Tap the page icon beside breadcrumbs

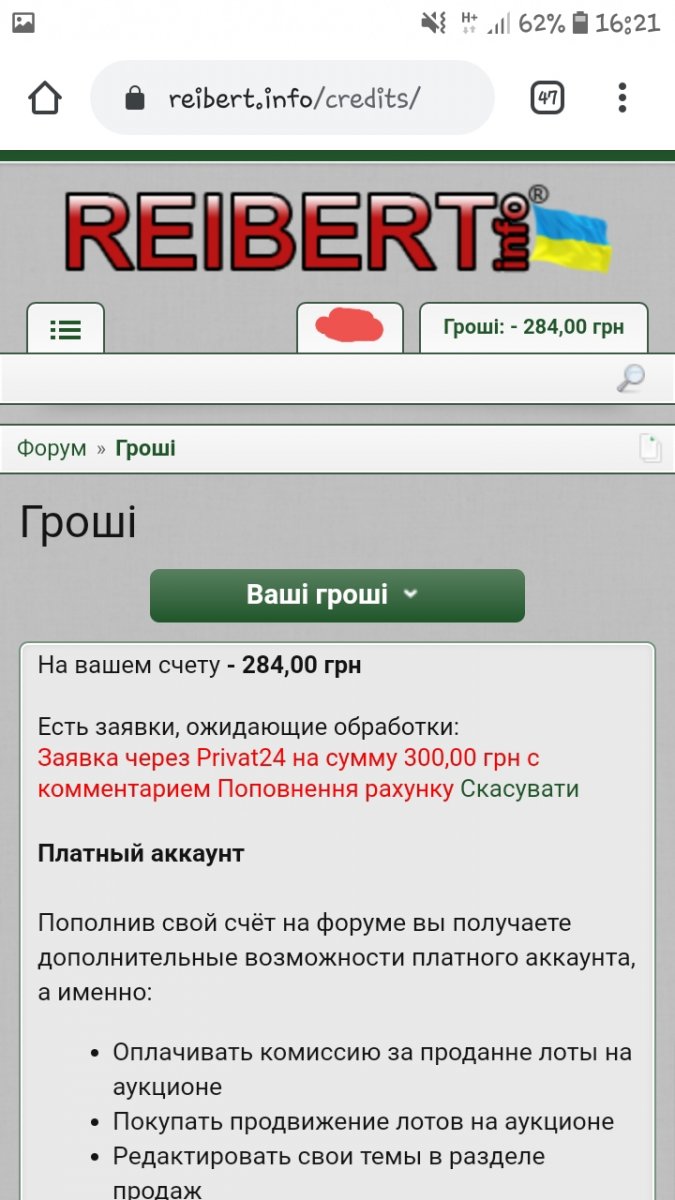pyautogui.click(x=650, y=448)
